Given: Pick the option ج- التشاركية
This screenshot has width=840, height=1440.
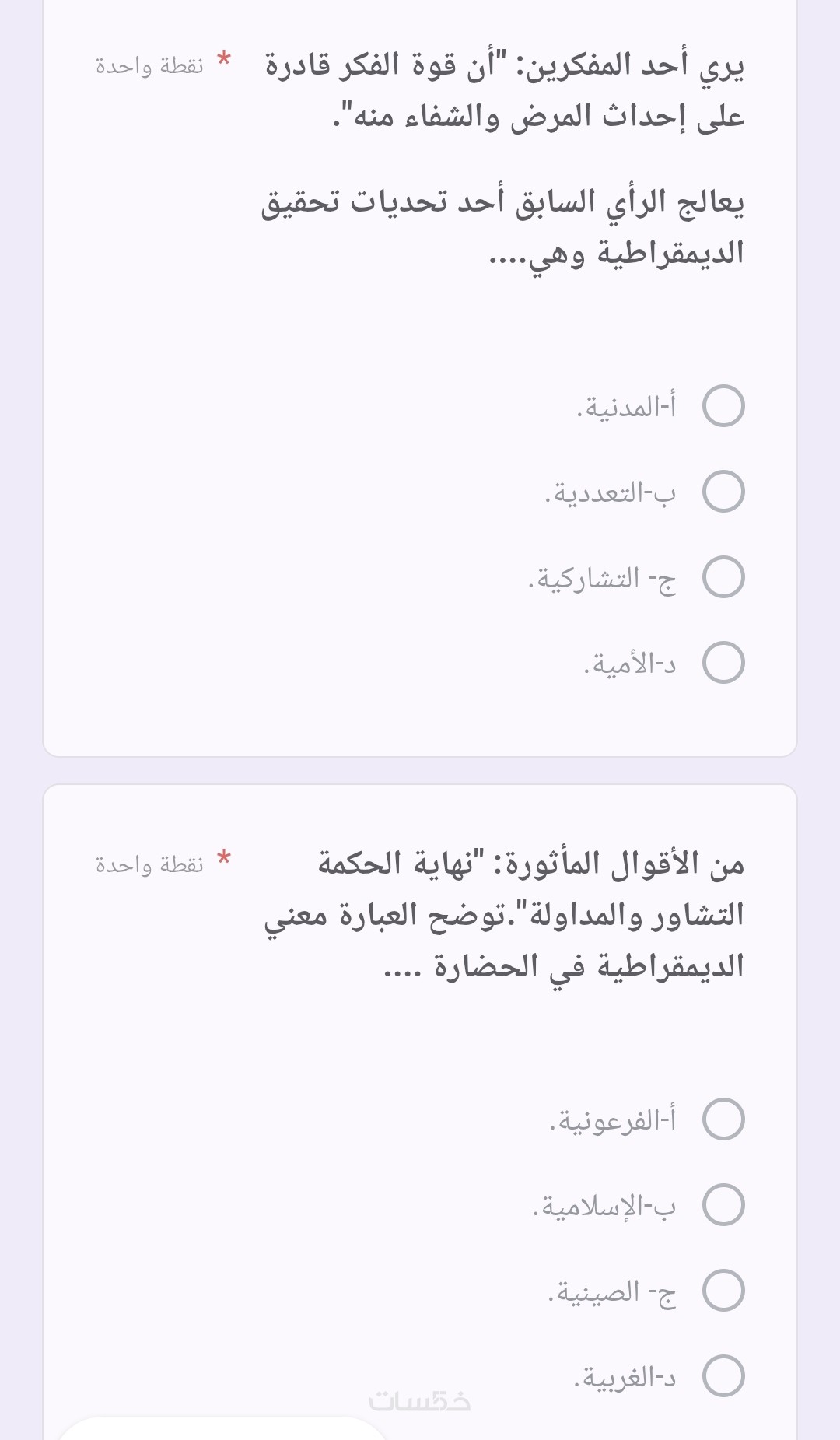Looking at the screenshot, I should point(723,577).
